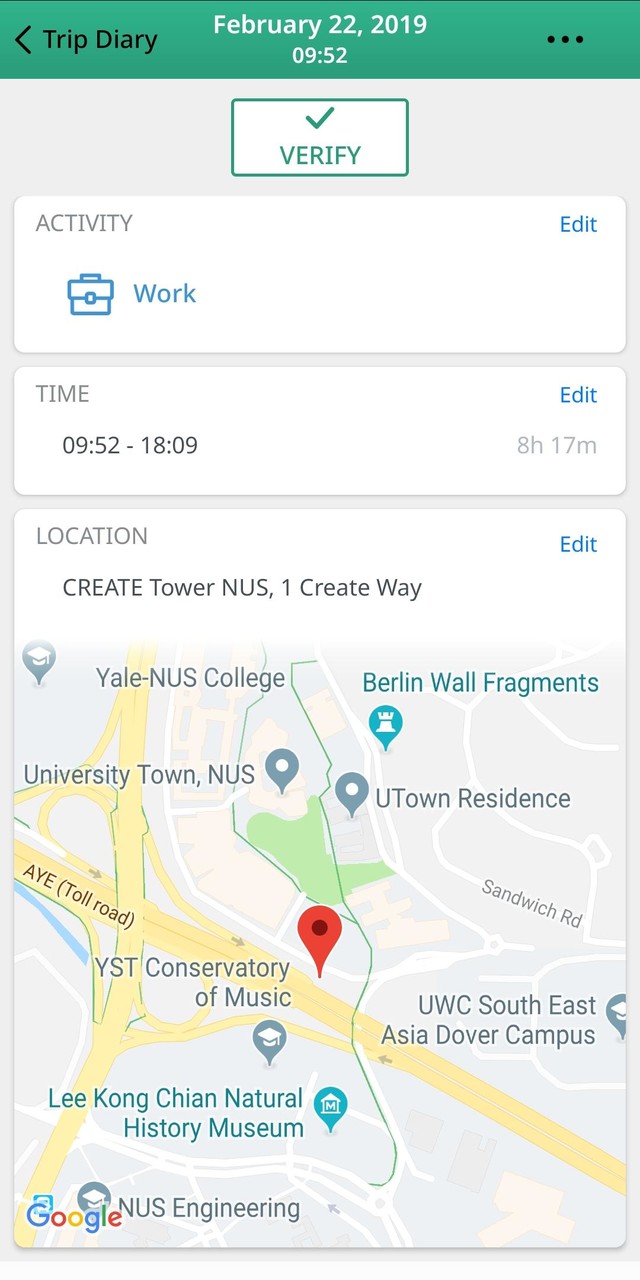Viewport: 640px width, 1280px height.
Task: Verify this trip entry
Action: coord(320,138)
